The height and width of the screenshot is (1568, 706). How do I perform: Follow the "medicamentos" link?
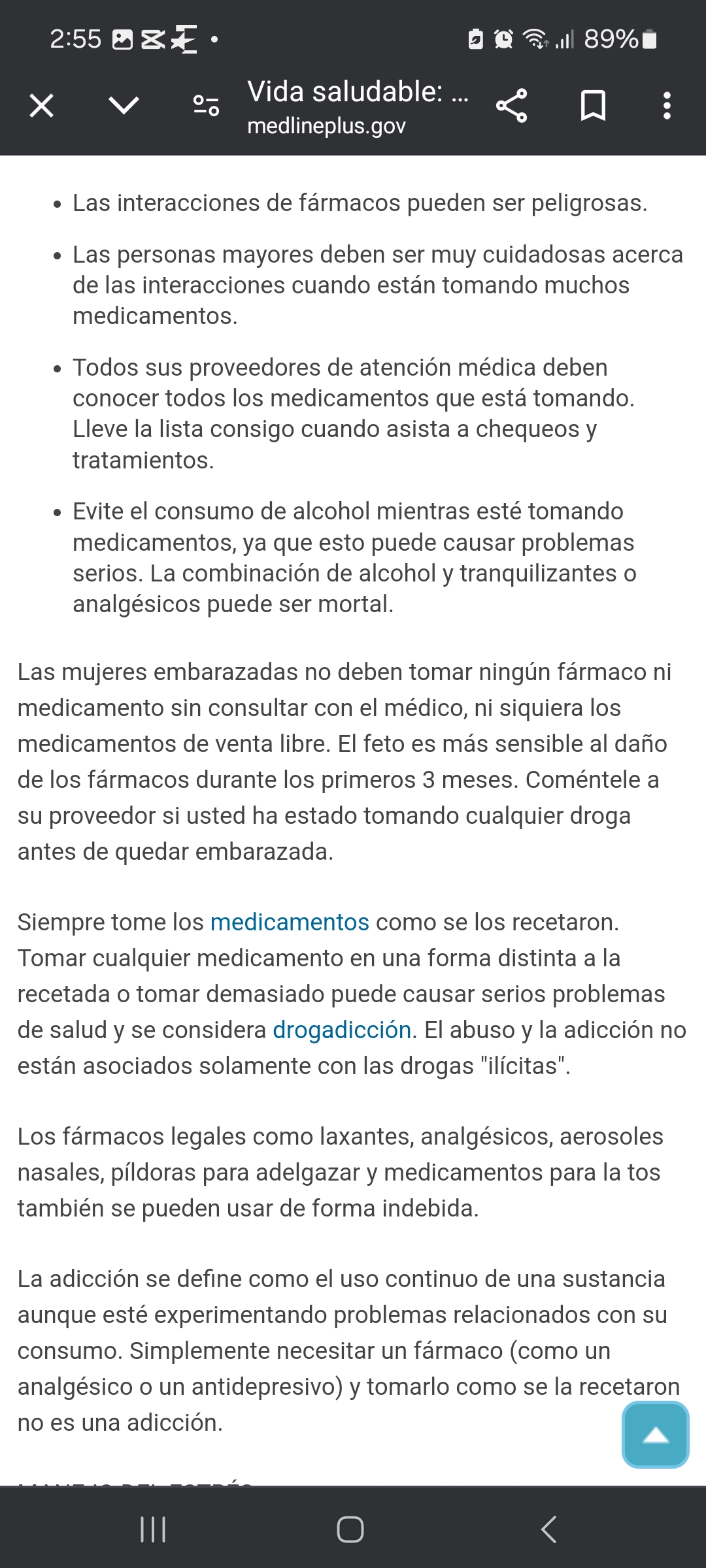pyautogui.click(x=290, y=922)
